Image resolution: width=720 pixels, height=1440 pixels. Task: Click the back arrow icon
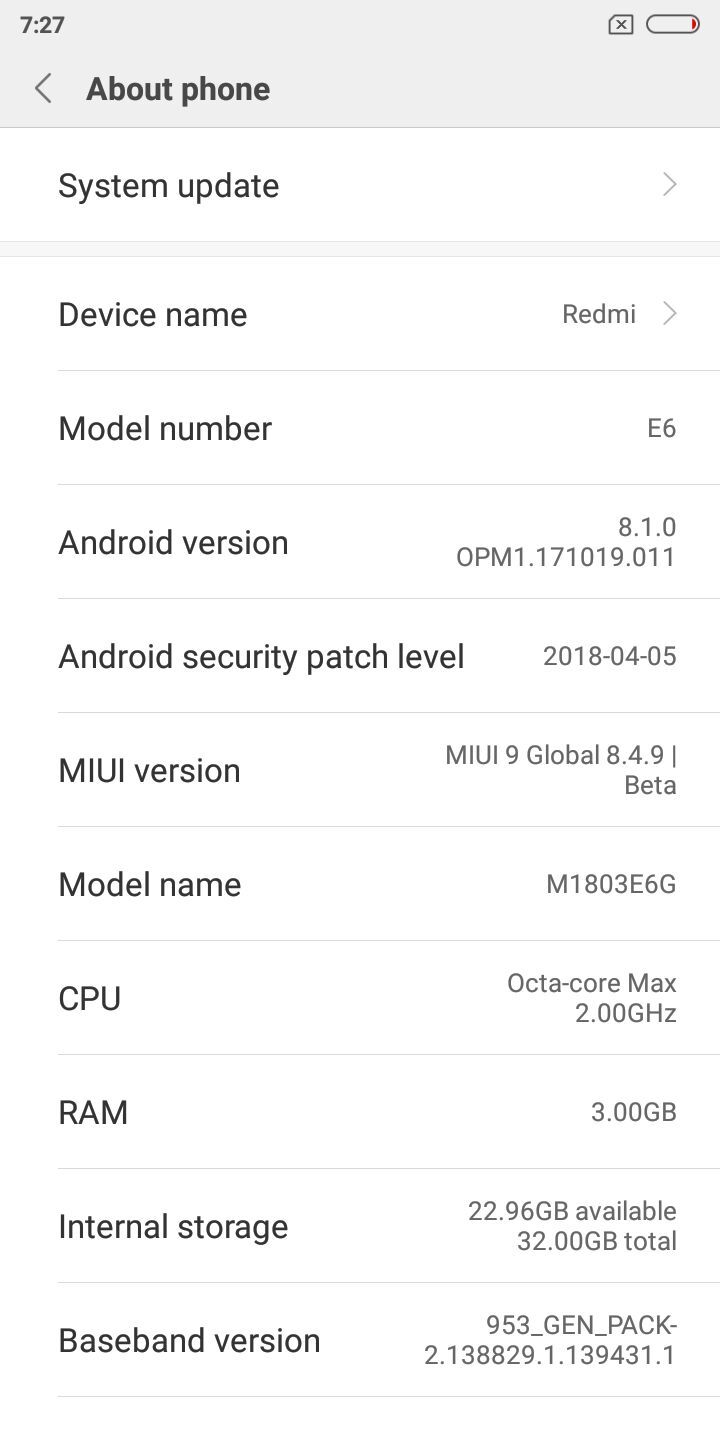[x=44, y=88]
